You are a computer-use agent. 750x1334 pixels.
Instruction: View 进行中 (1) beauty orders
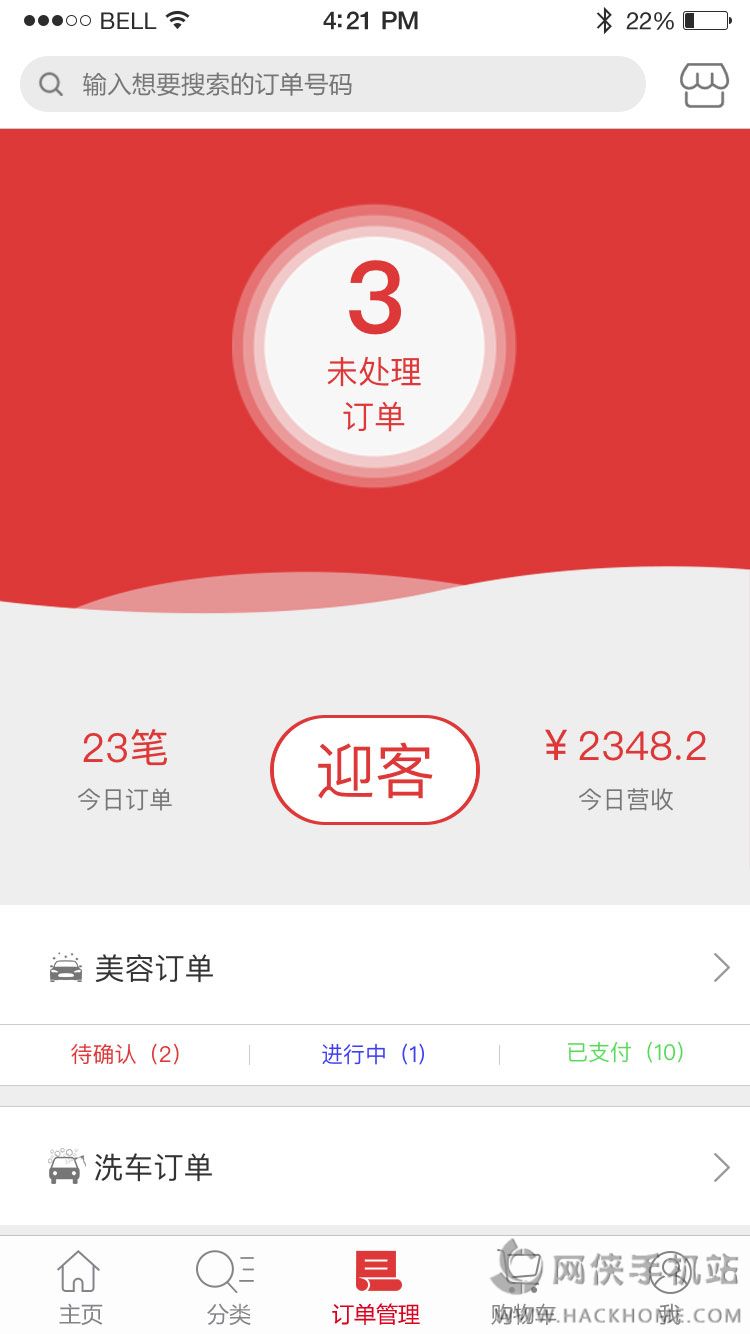pyautogui.click(x=373, y=1054)
